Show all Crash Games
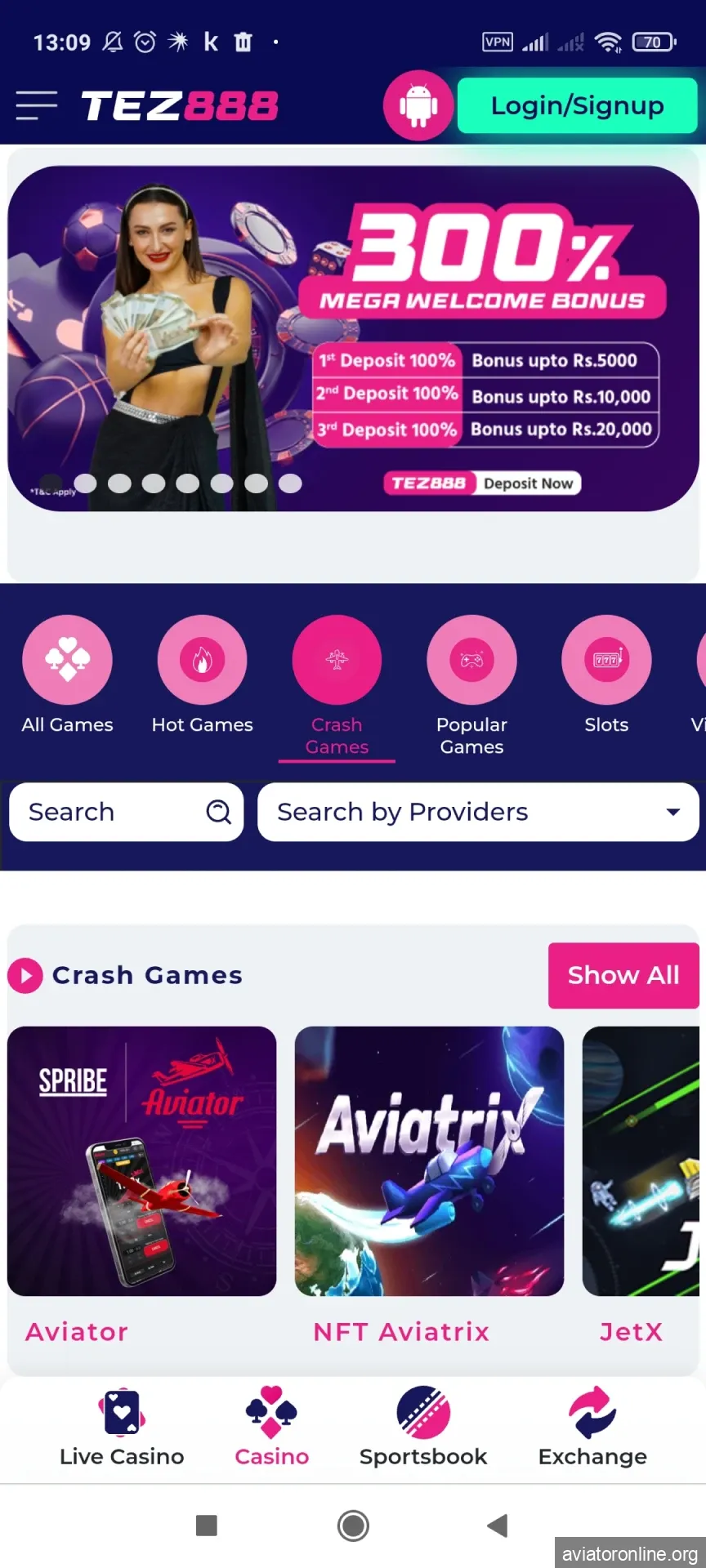This screenshot has width=706, height=1568. point(623,975)
